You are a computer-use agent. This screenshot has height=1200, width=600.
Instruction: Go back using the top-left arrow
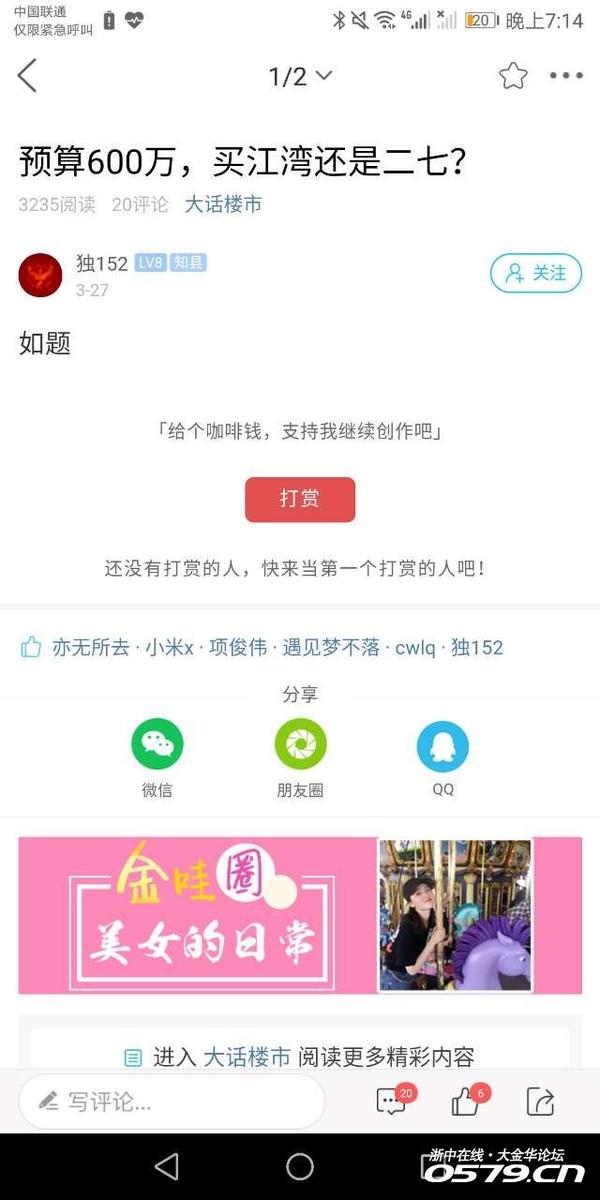point(28,76)
